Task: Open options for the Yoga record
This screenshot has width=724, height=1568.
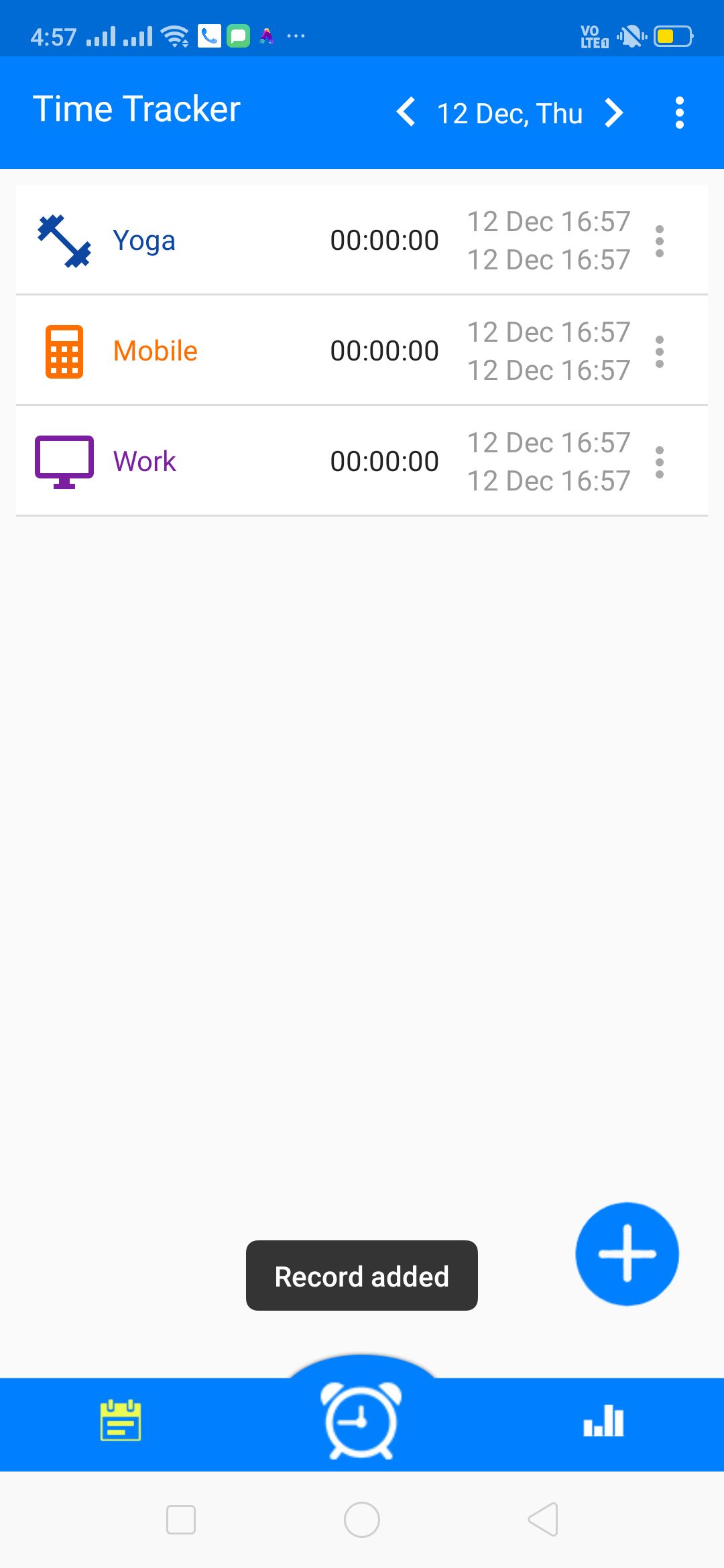Action: point(660,241)
